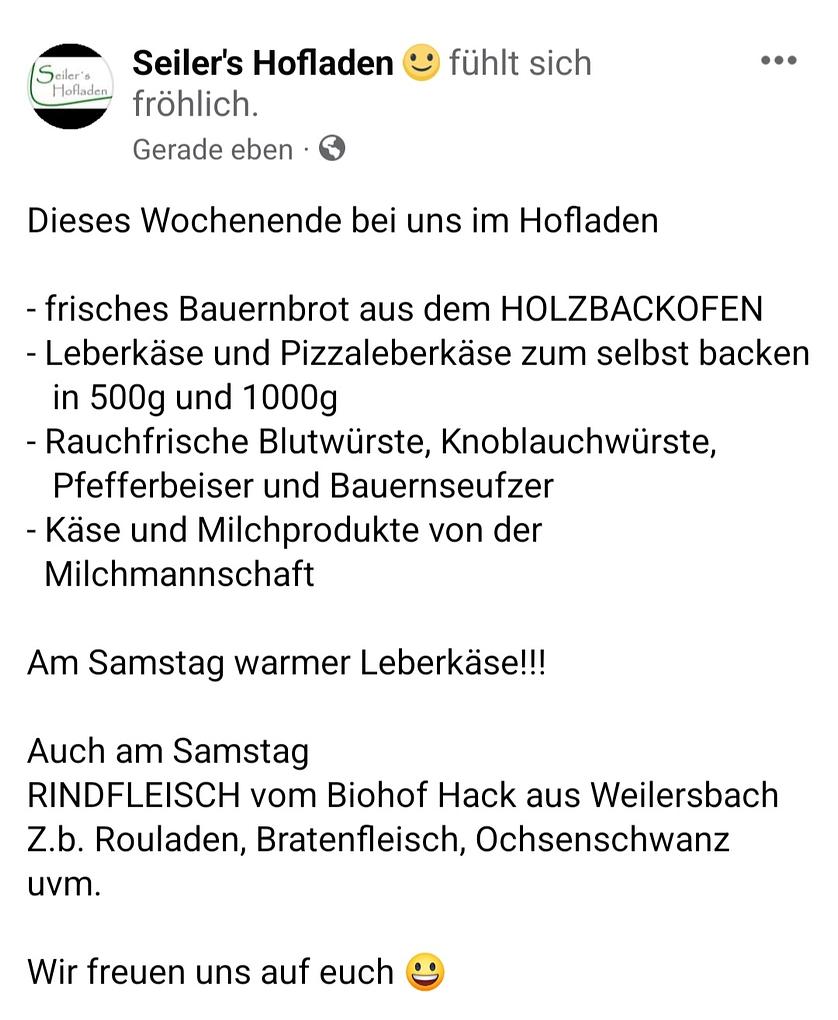Open the Seiler's Hofladen profile picture
This screenshot has height=1020, width=838.
pos(71,86)
